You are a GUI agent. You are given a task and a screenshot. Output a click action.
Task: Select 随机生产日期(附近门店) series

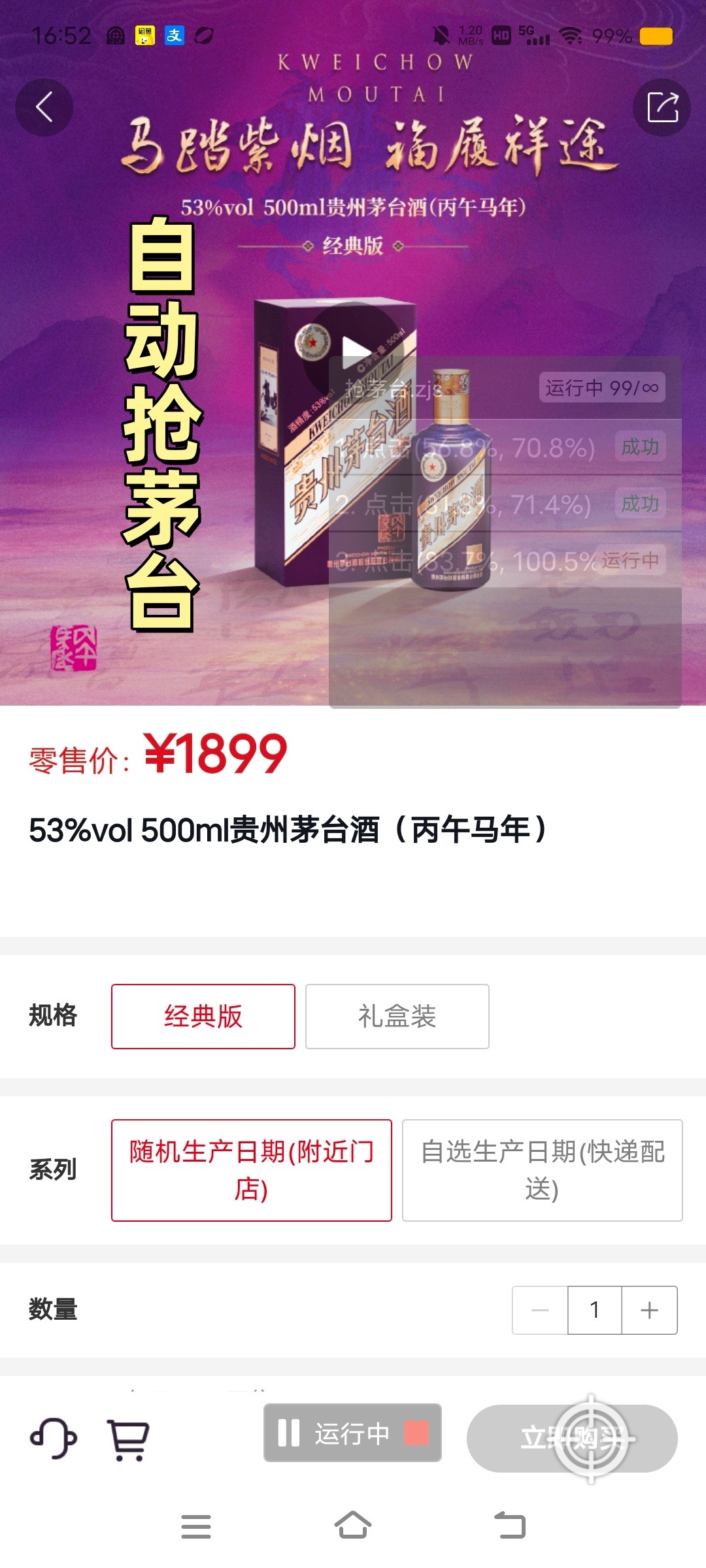[x=251, y=1169]
